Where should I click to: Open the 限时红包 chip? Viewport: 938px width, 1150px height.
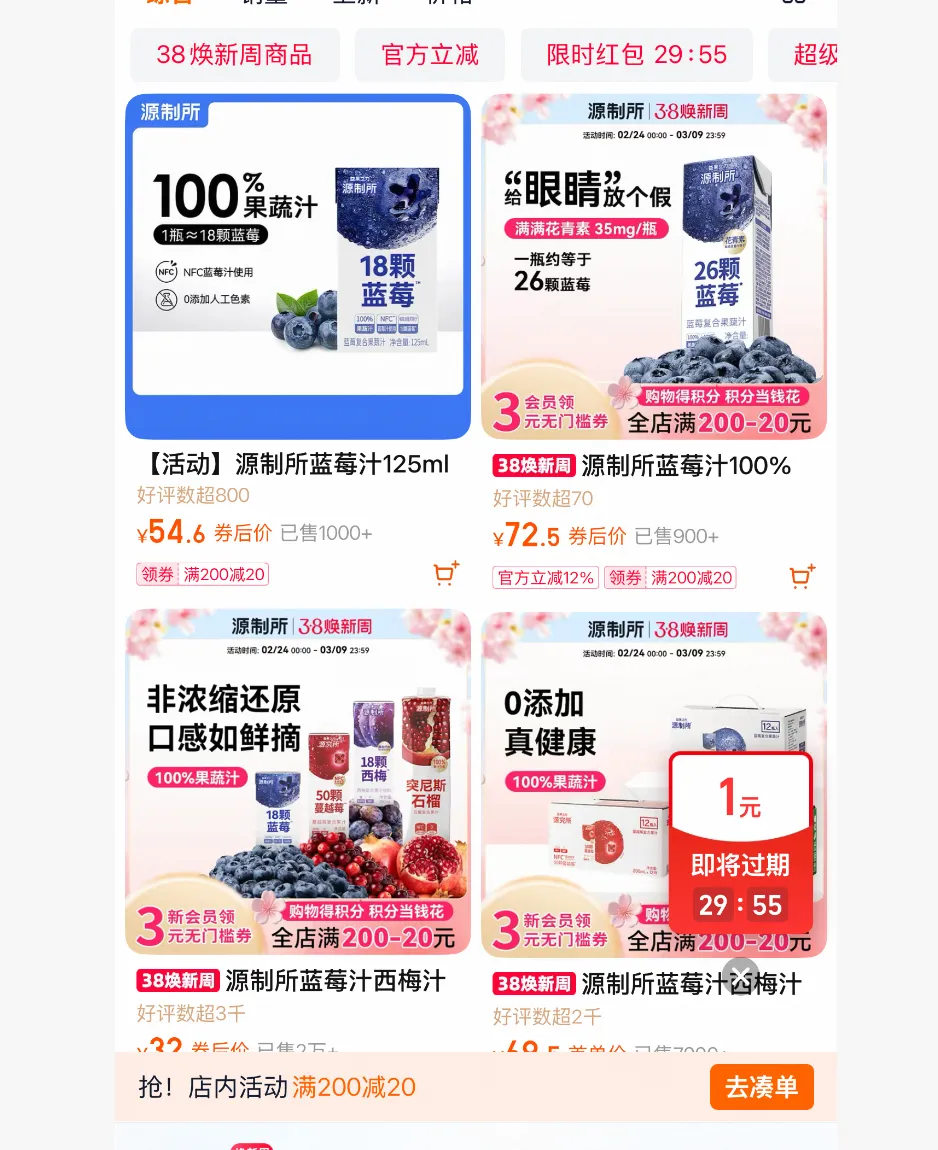click(x=636, y=55)
